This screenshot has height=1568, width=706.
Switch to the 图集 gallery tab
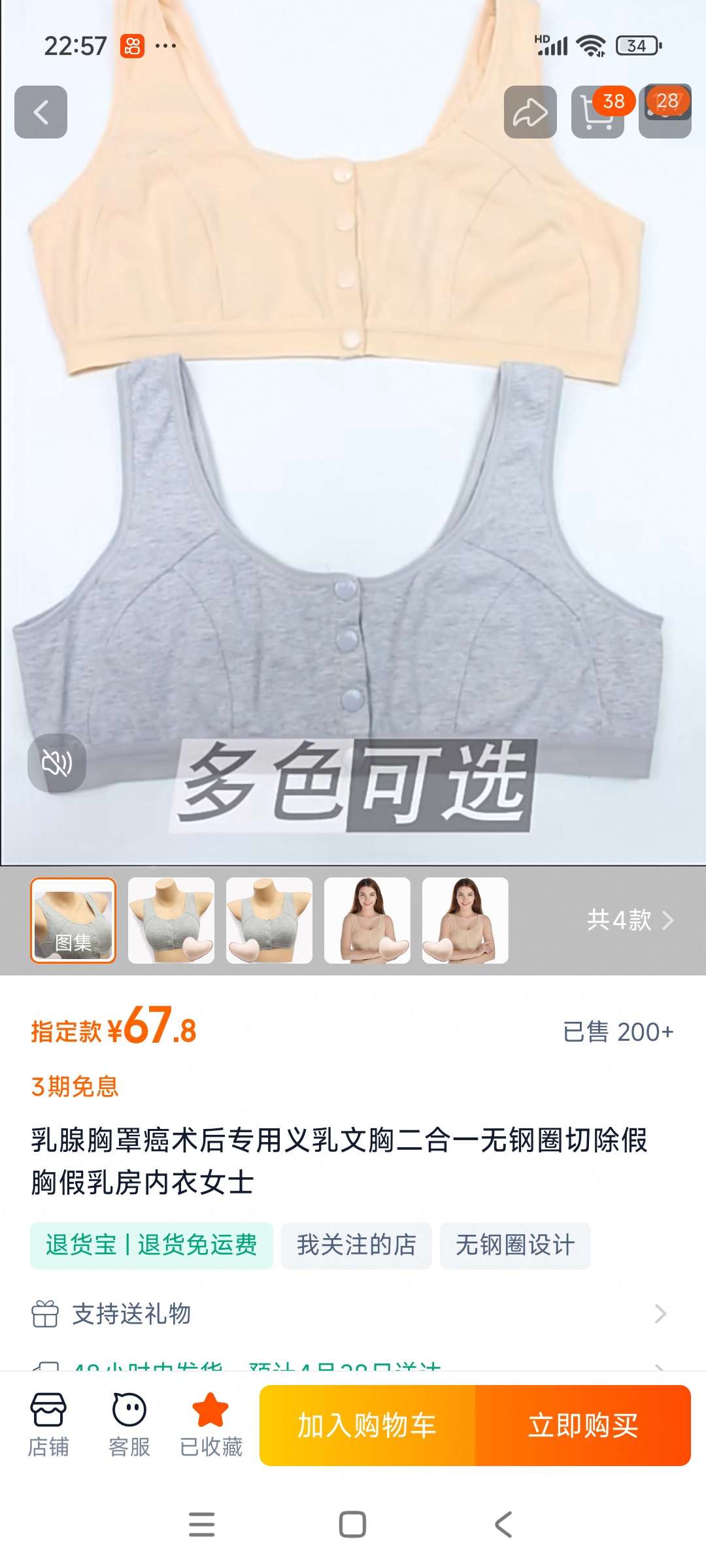[x=76, y=921]
